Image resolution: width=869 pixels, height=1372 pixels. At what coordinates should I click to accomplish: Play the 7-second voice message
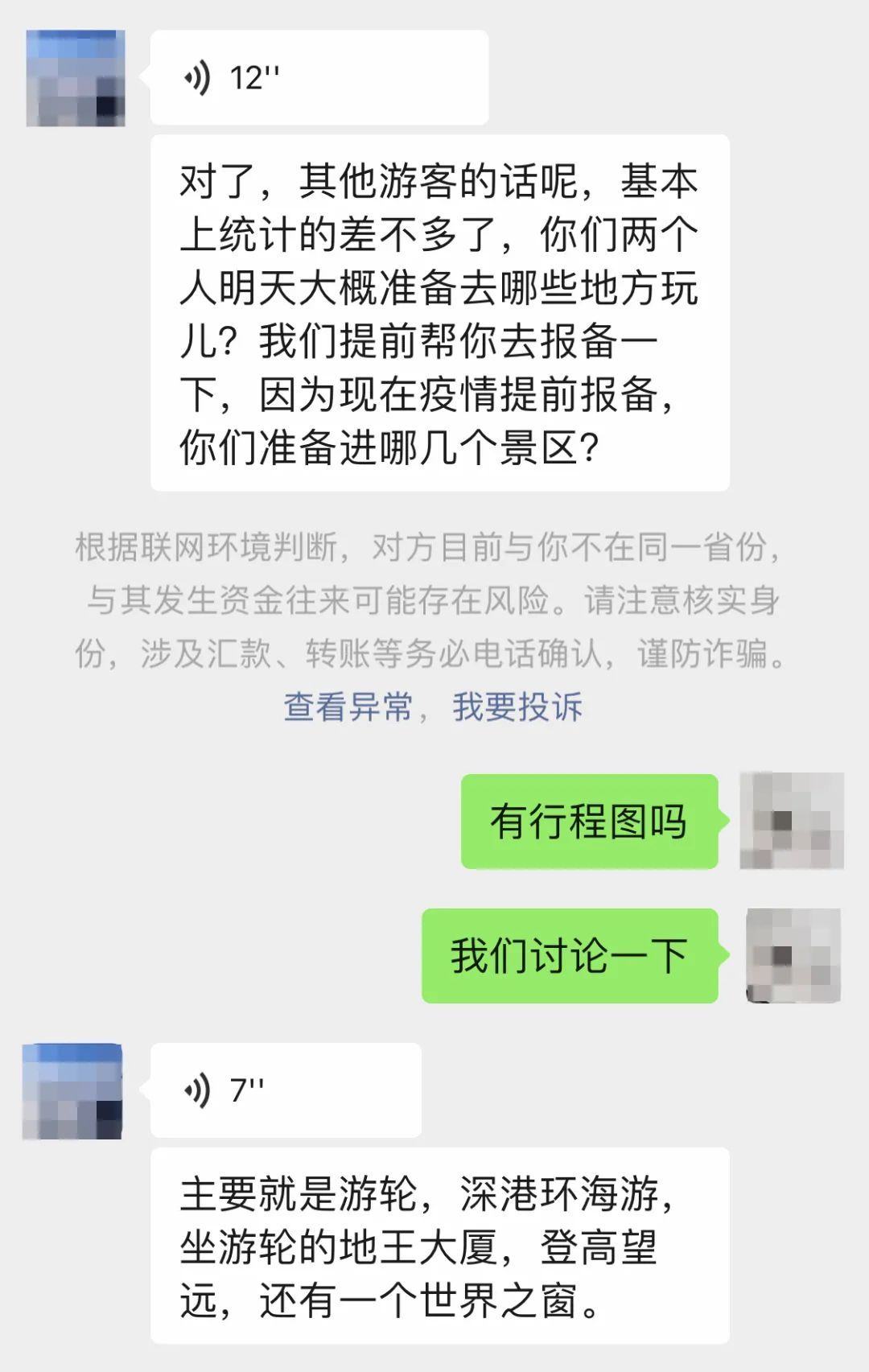(286, 1090)
